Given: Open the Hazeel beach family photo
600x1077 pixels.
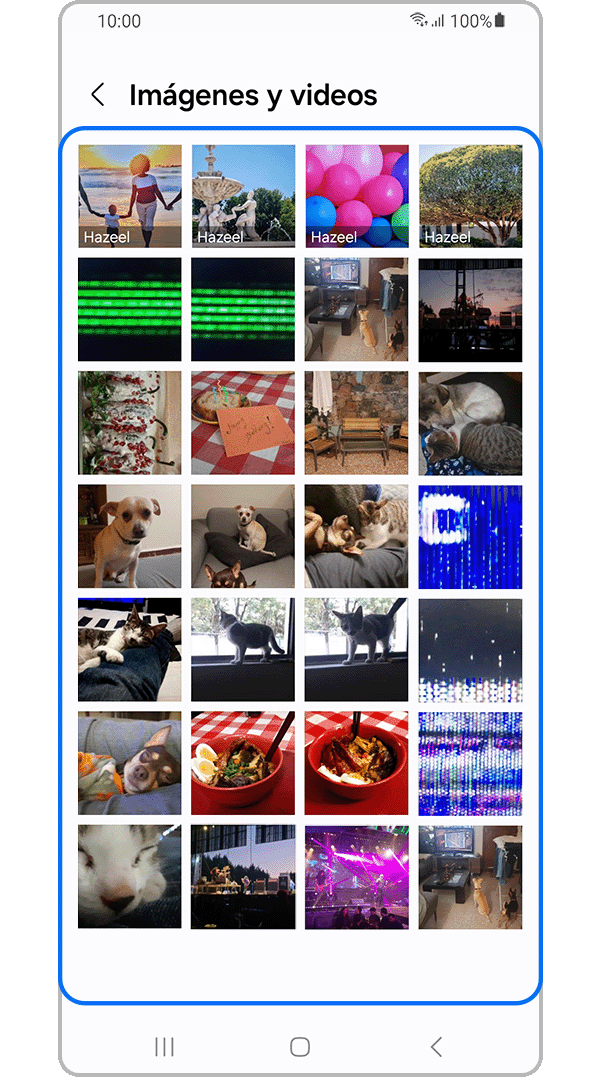Looking at the screenshot, I should click(130, 196).
